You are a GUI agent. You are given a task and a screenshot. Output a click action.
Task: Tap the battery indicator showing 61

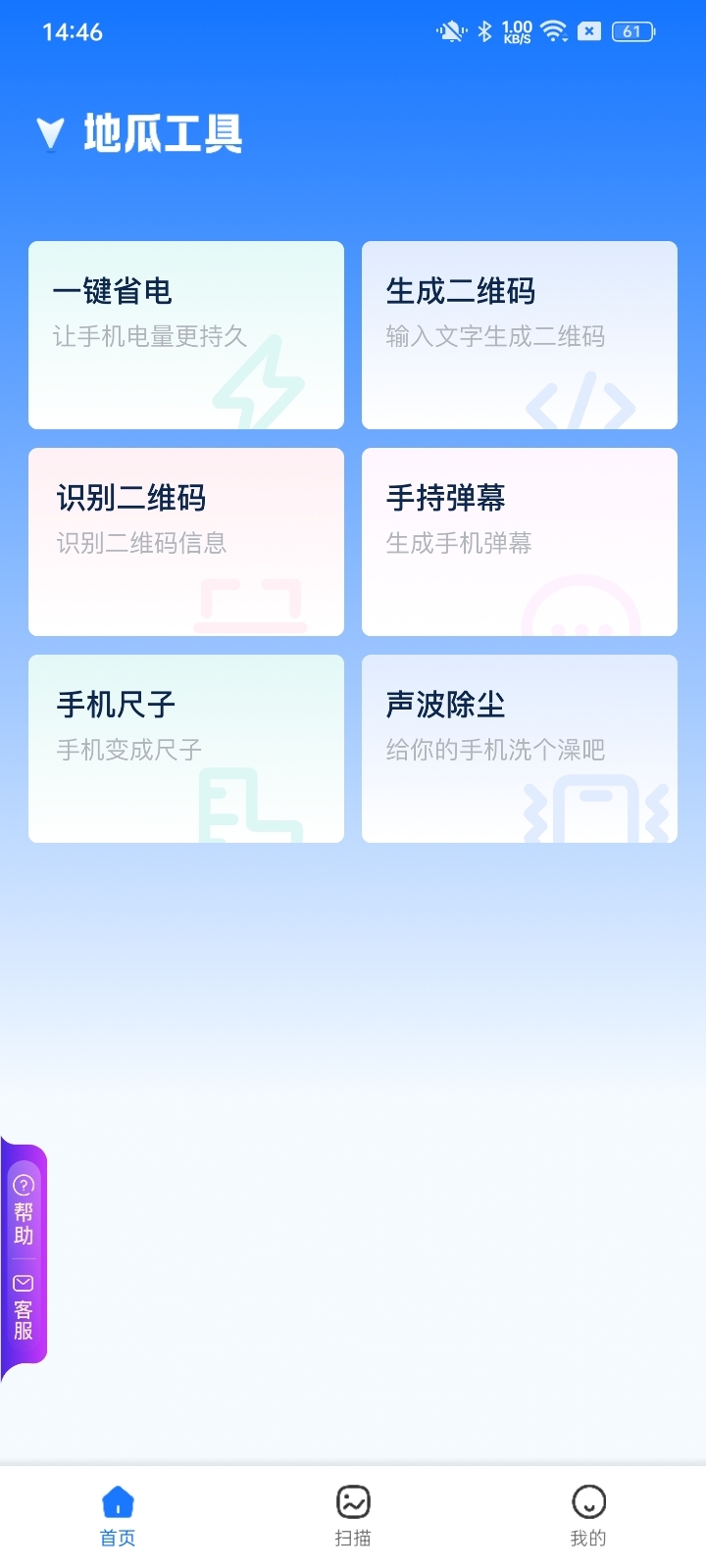coord(633,30)
